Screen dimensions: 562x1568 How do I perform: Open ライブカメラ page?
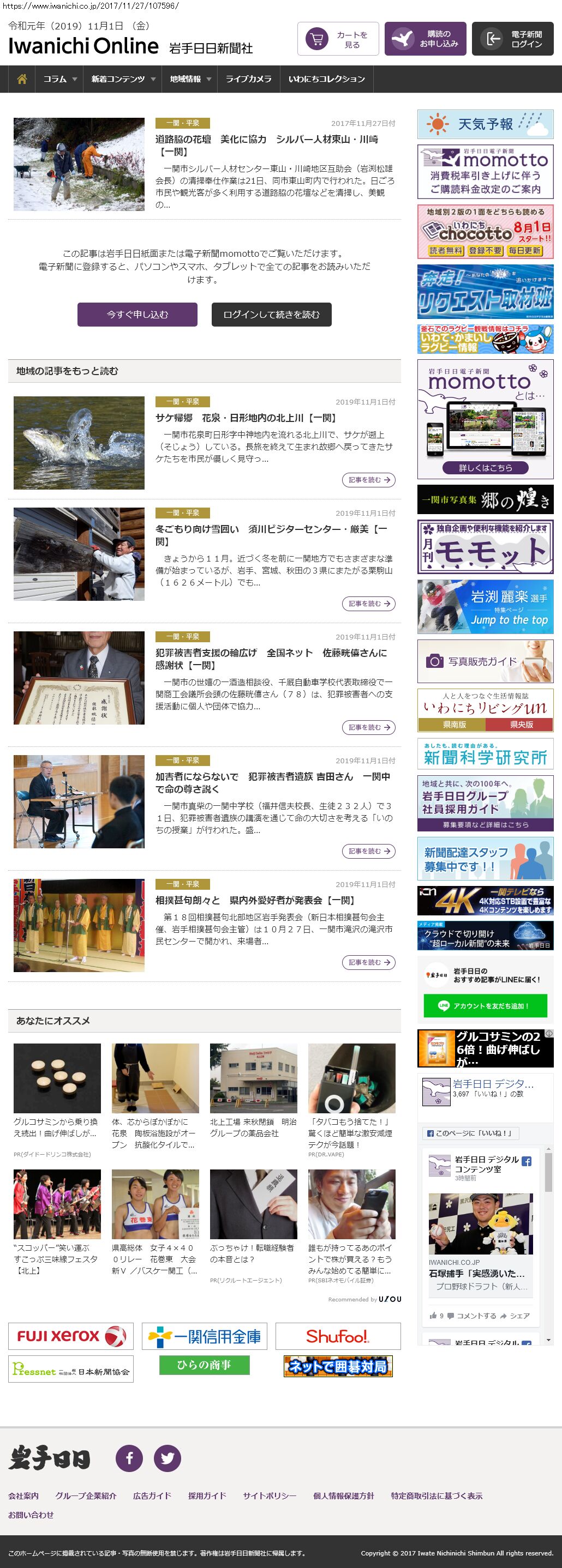tap(248, 79)
